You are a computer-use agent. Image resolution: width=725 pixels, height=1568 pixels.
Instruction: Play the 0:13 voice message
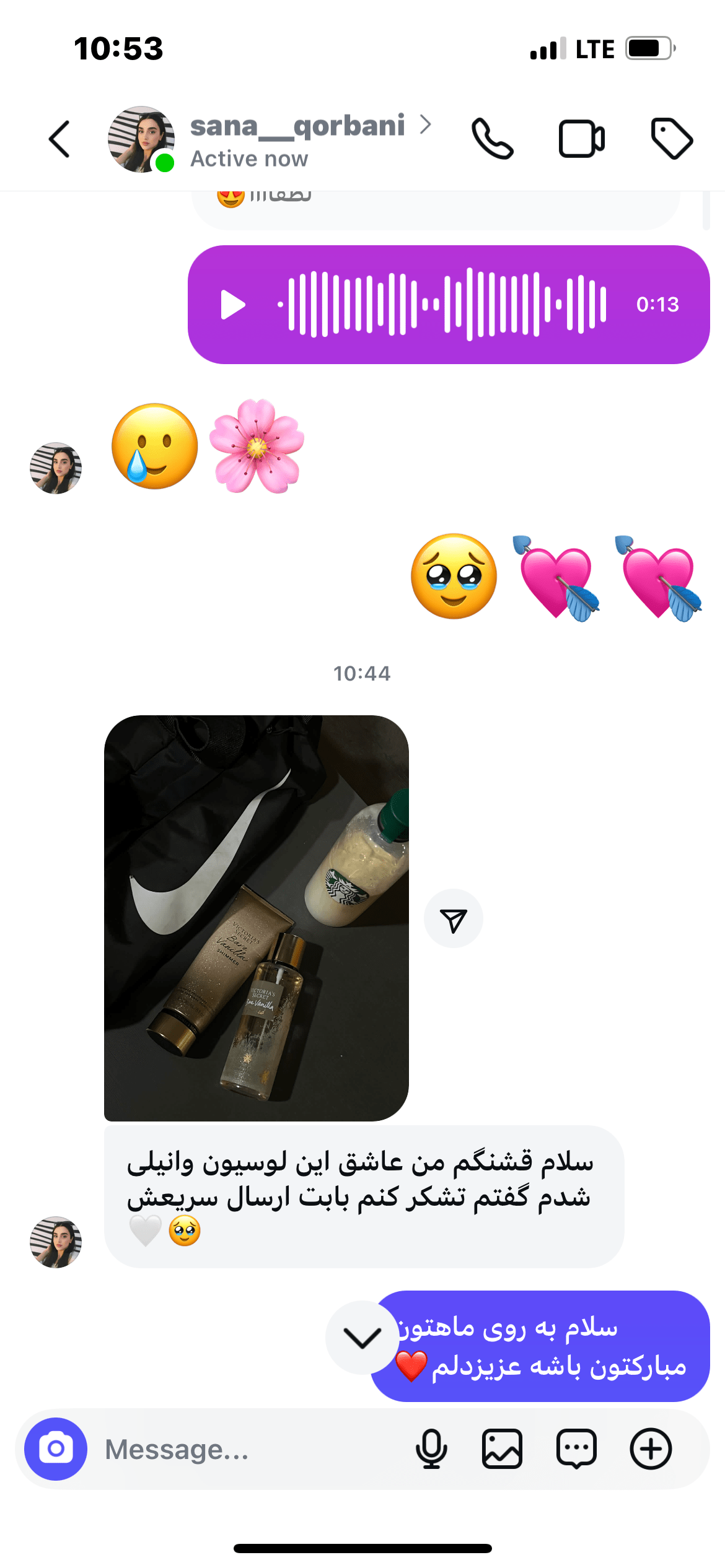(233, 305)
